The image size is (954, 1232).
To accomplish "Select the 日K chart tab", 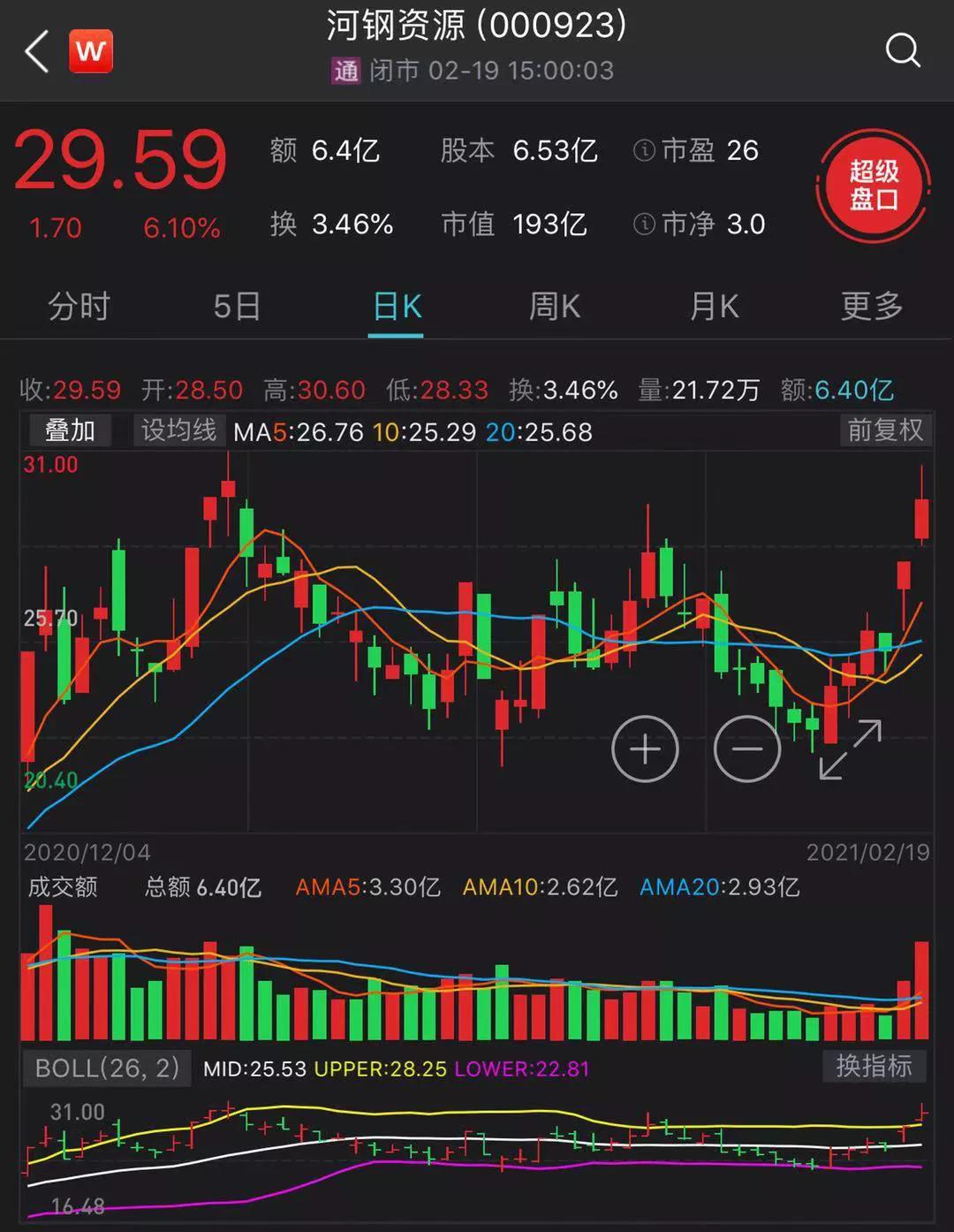I will point(397,307).
